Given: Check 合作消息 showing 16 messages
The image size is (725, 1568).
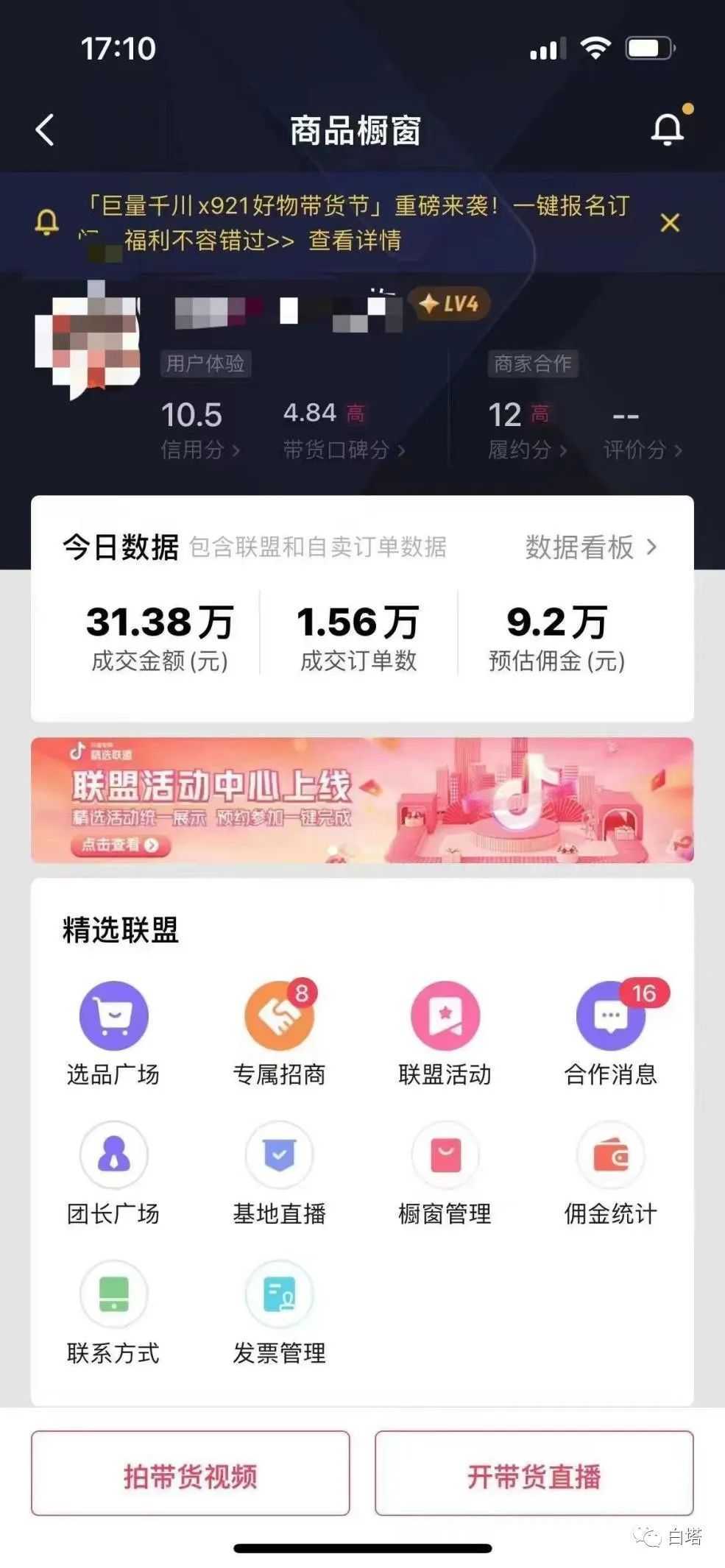Looking at the screenshot, I should coord(609,1030).
